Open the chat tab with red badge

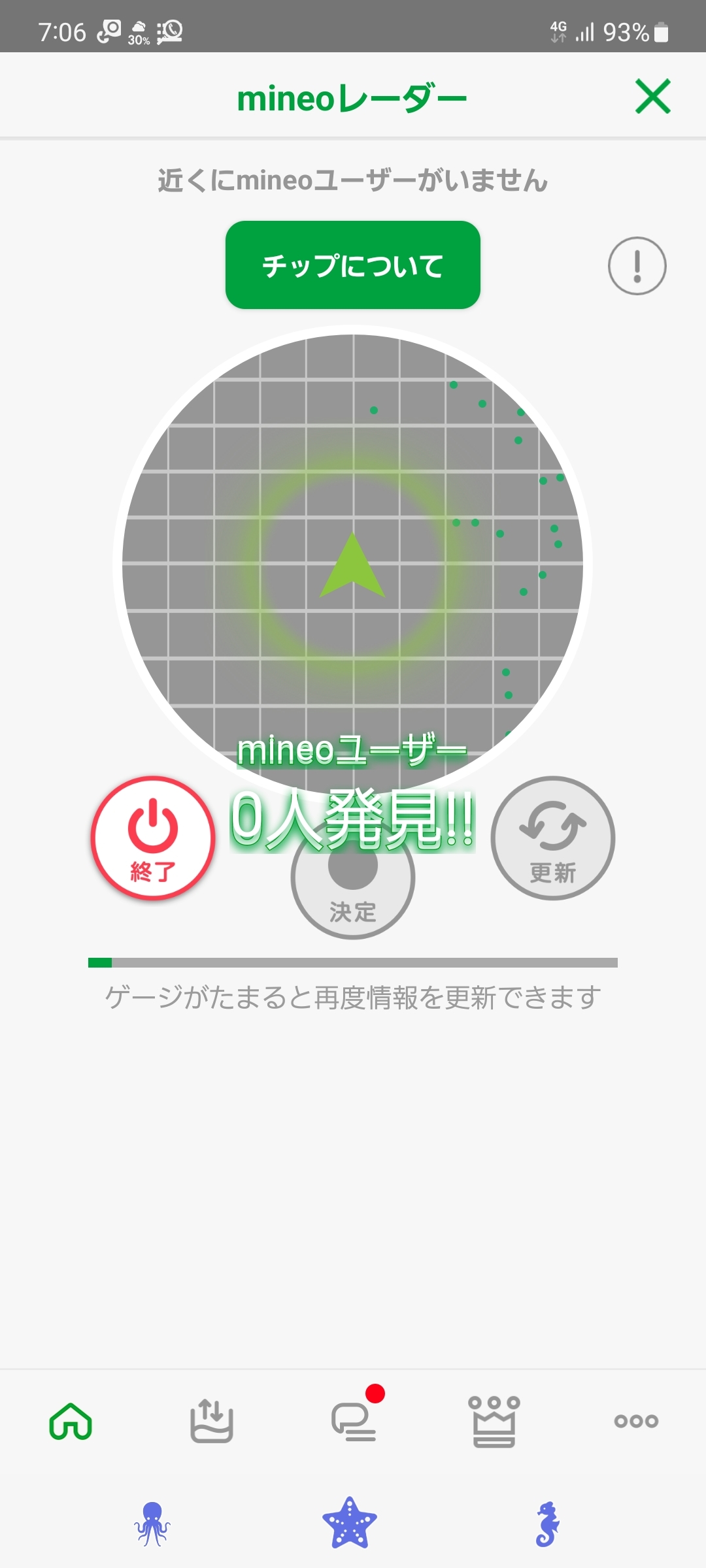(354, 1422)
